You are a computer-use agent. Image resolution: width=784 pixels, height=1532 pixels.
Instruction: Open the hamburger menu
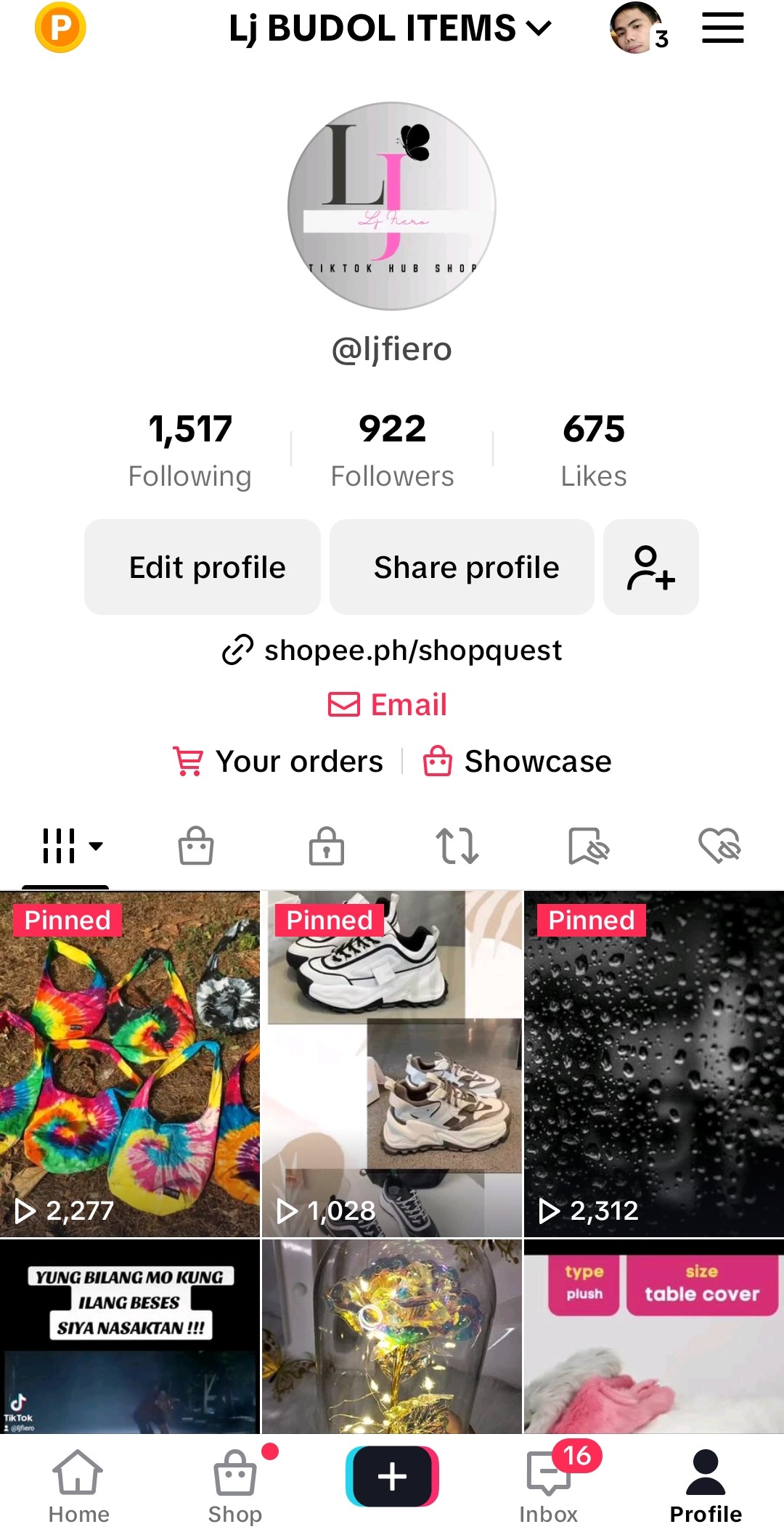(x=722, y=28)
